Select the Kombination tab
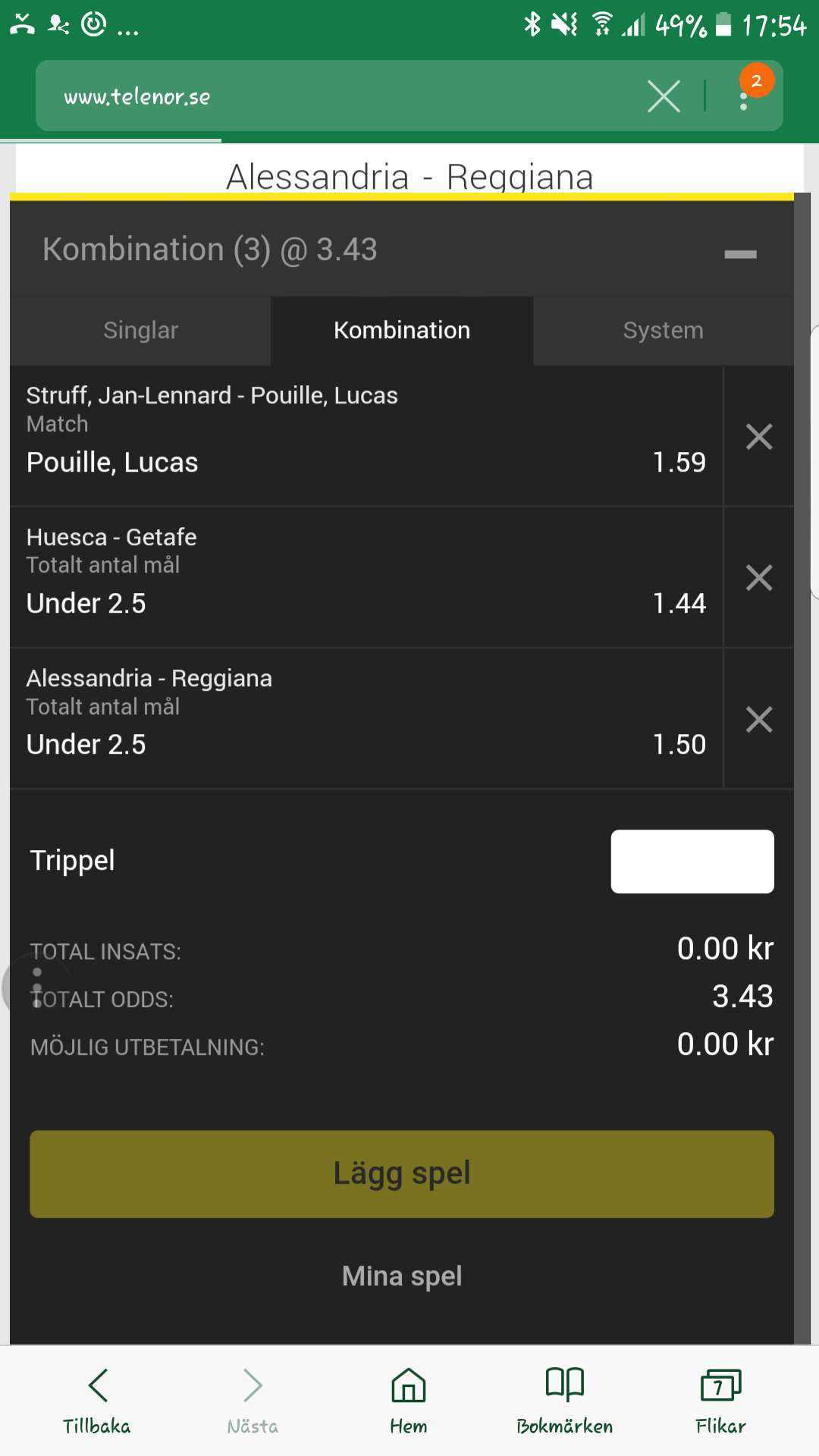The height and width of the screenshot is (1456, 819). pos(402,331)
